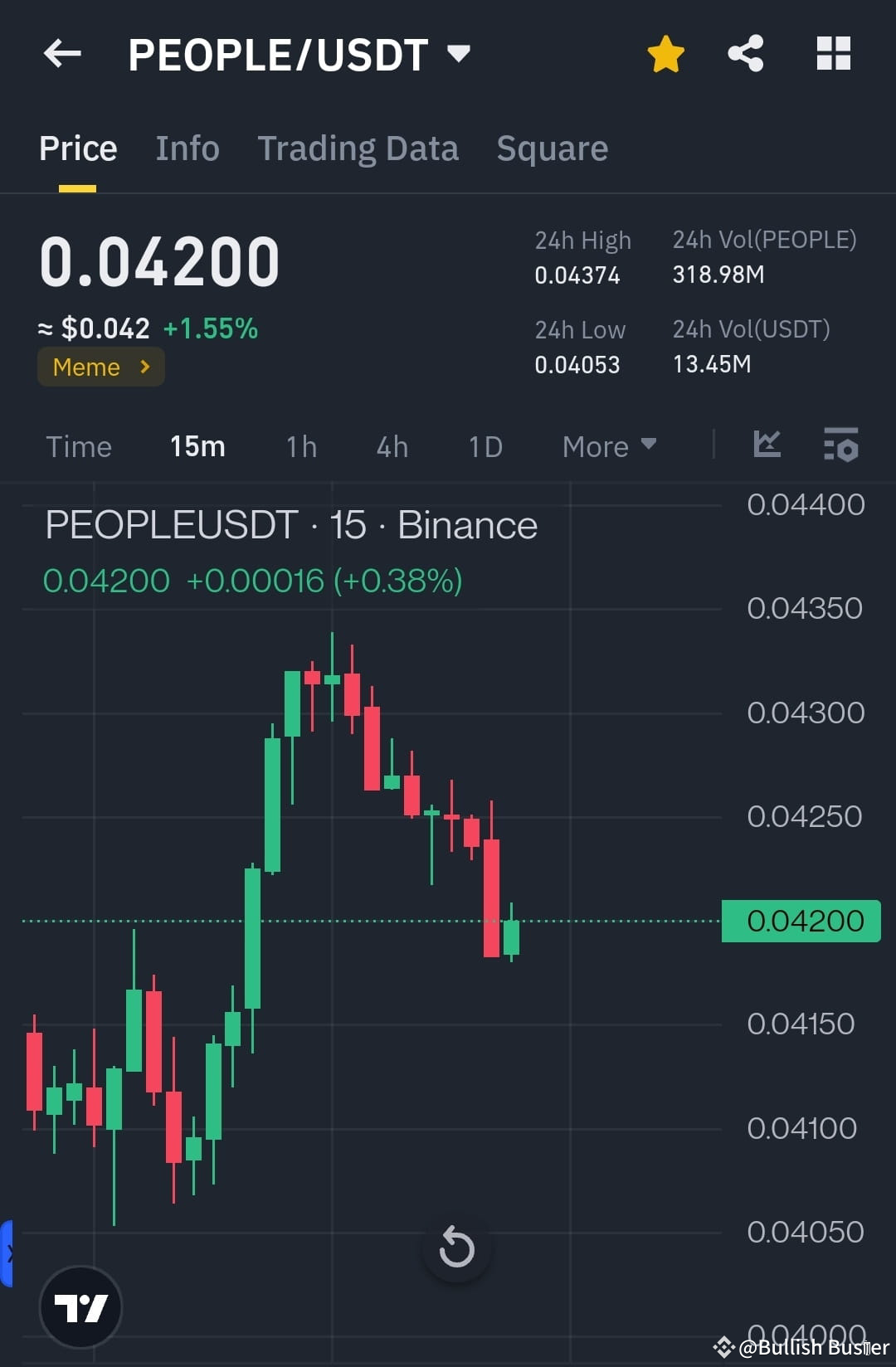Toggle the 15m timeframe selection
Viewport: 896px width, 1367px height.
197,445
